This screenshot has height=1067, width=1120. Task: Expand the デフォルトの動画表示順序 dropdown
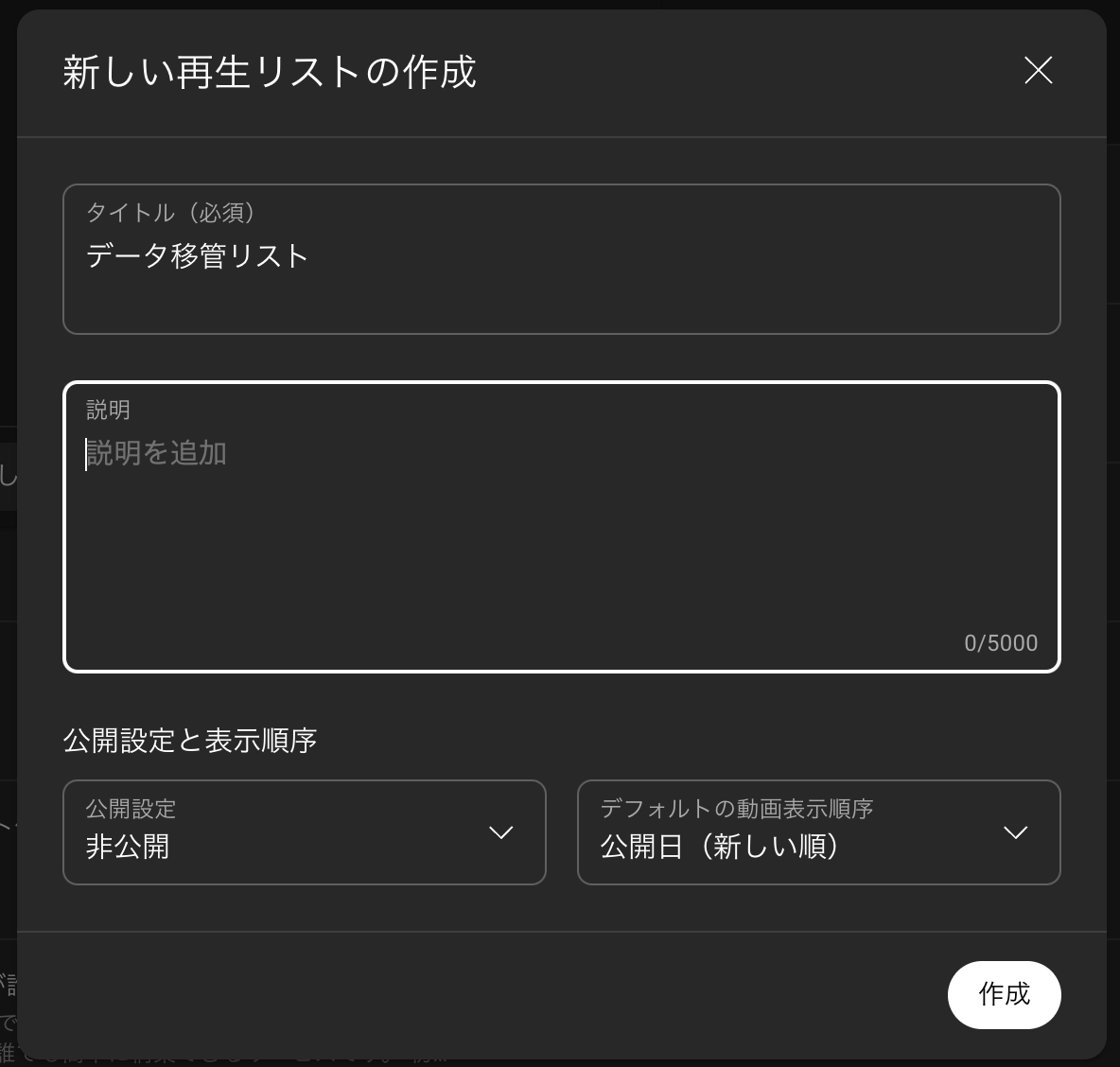(818, 832)
